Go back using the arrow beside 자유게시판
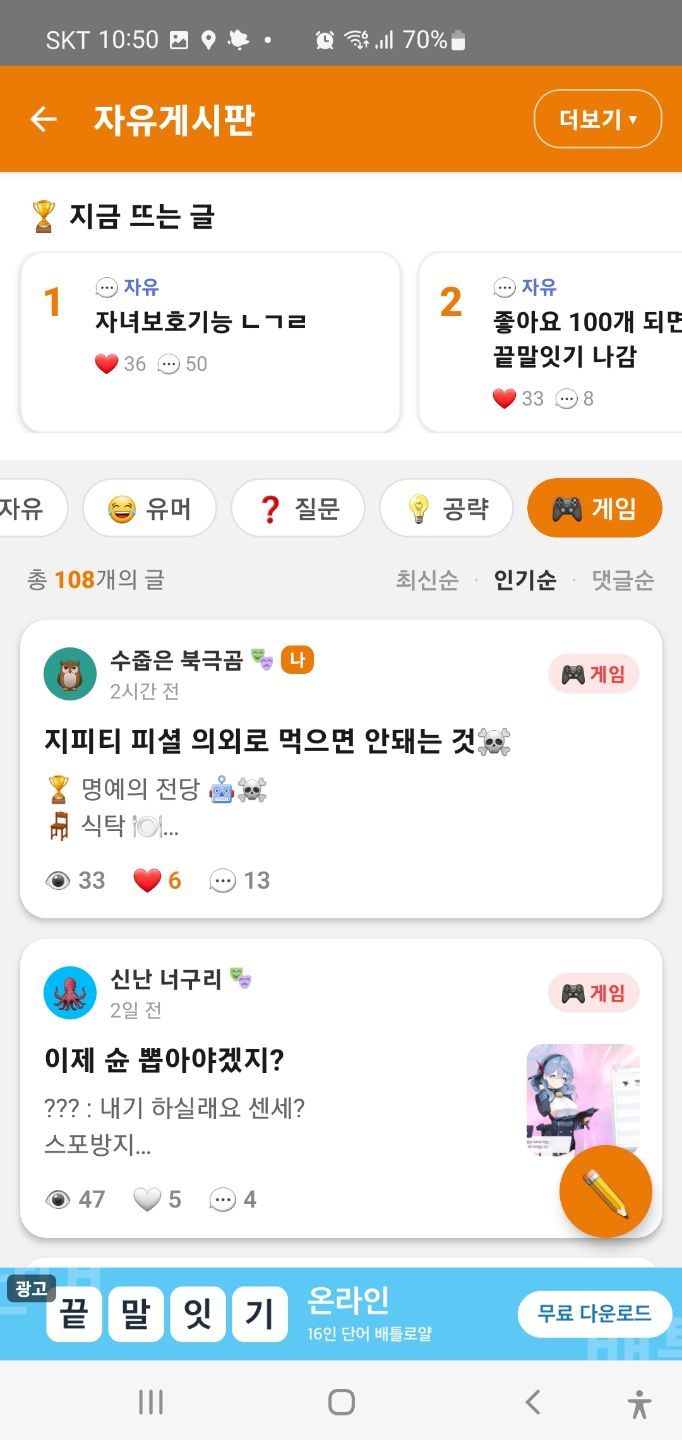Screen dimensions: 682x1440 (x=43, y=119)
